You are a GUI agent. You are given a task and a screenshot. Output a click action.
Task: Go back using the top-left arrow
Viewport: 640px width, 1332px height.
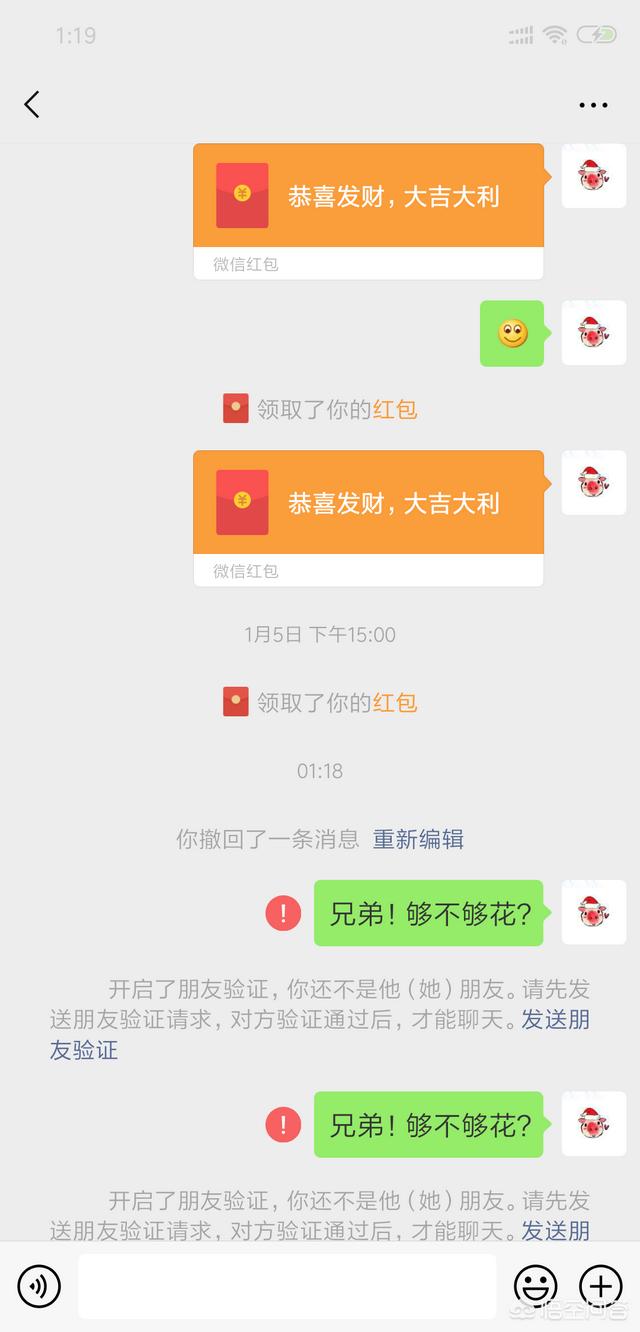(x=32, y=104)
